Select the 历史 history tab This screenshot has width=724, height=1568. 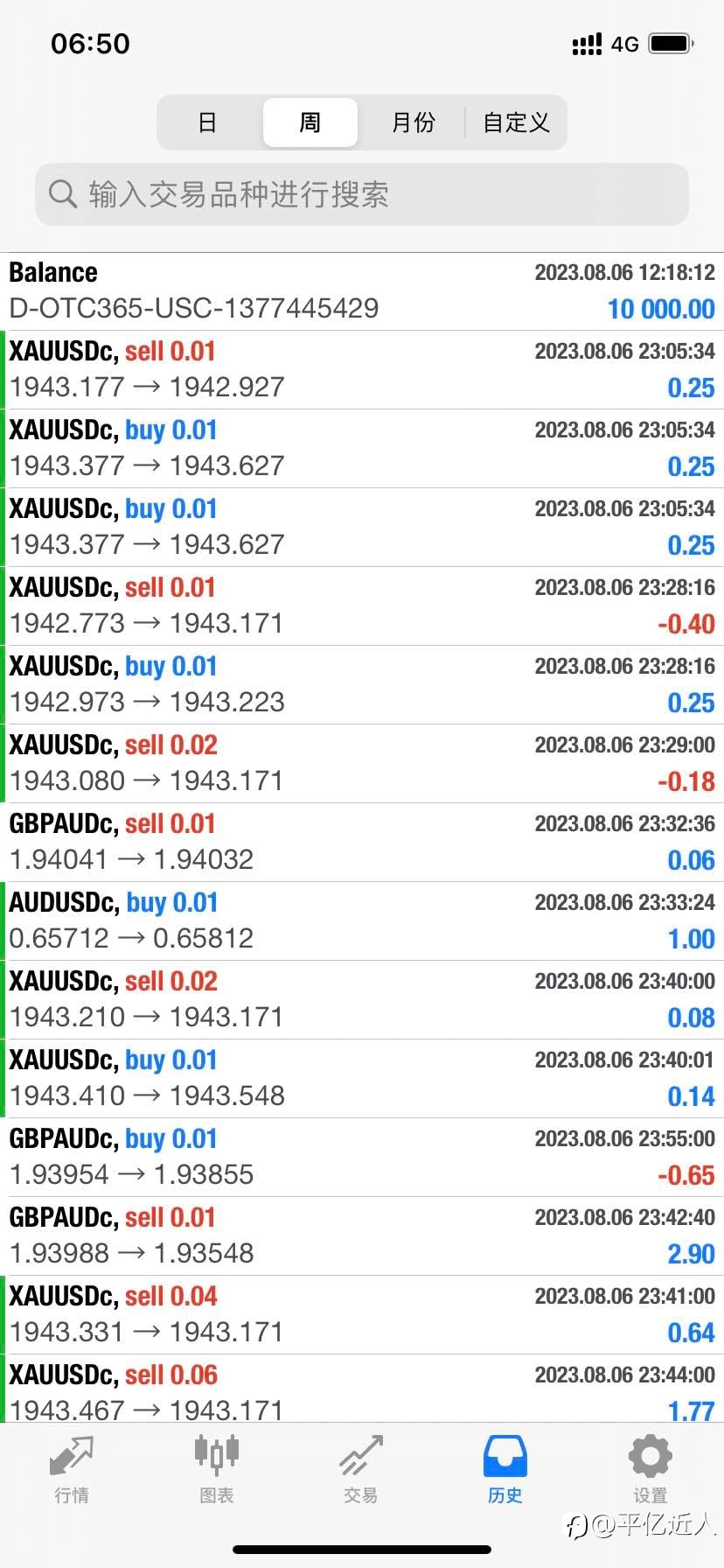[505, 1470]
